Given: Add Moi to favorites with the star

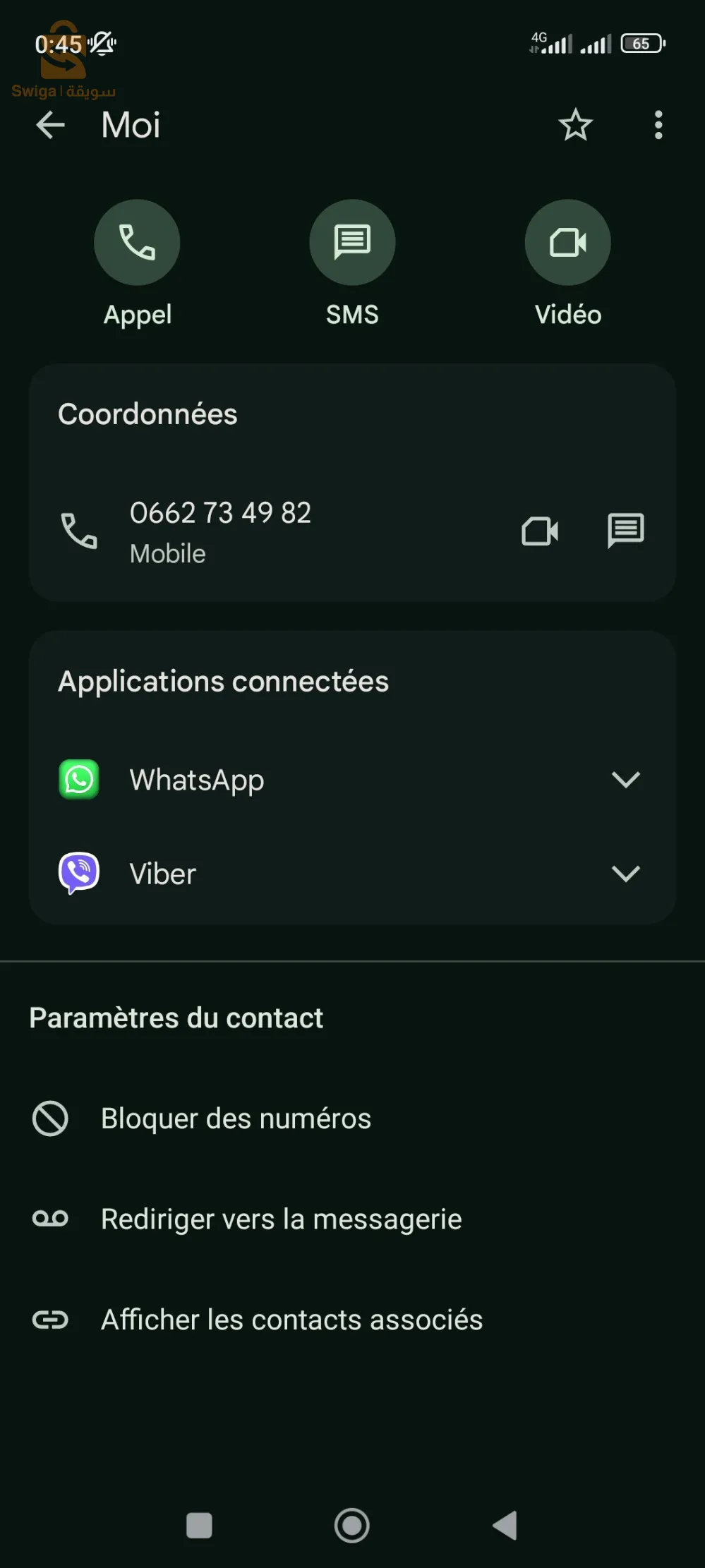Looking at the screenshot, I should [x=575, y=126].
